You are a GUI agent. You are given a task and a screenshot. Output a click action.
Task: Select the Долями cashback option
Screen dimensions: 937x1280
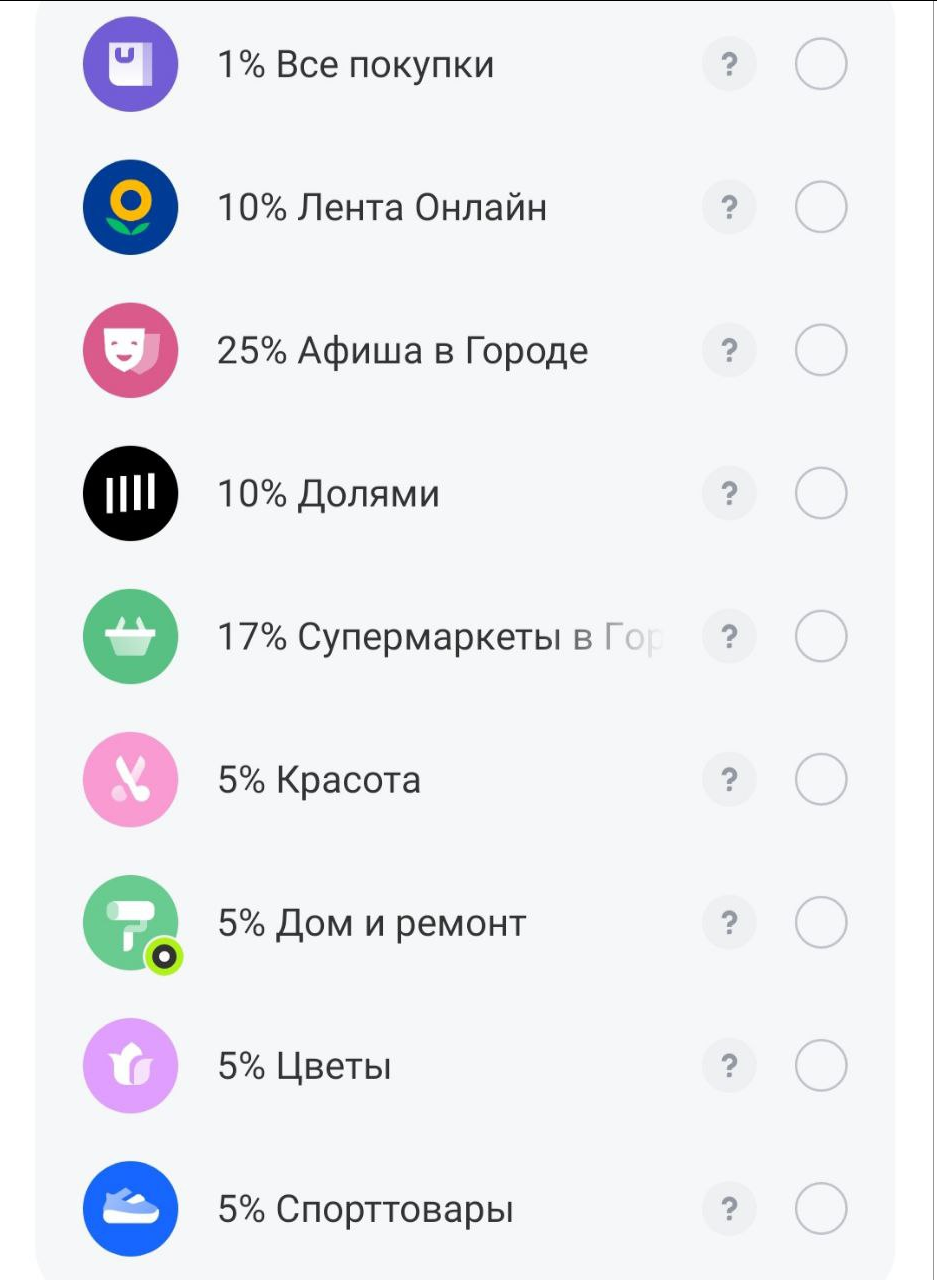821,493
